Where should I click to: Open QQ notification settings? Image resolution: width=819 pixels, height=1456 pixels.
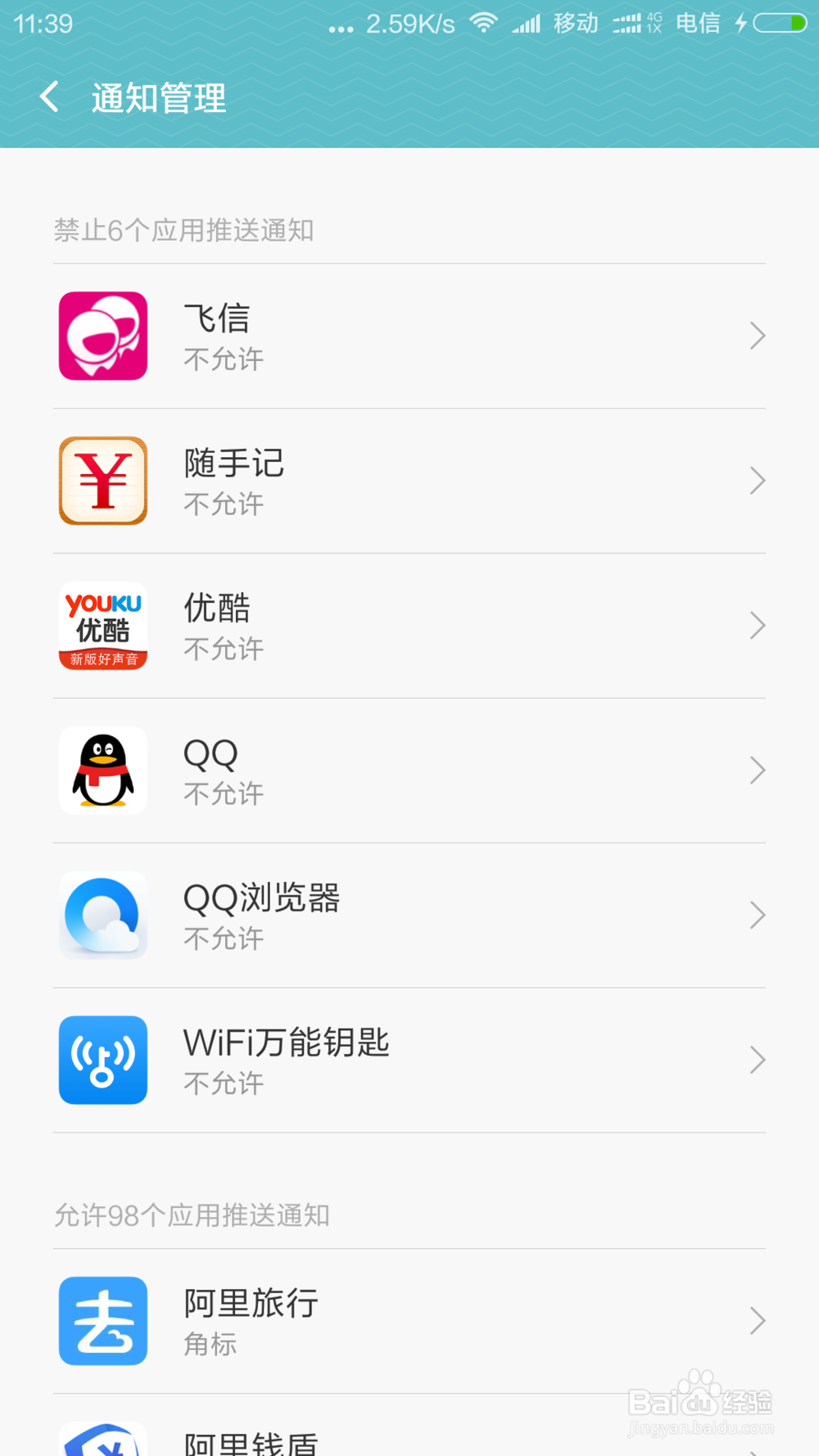[x=409, y=771]
